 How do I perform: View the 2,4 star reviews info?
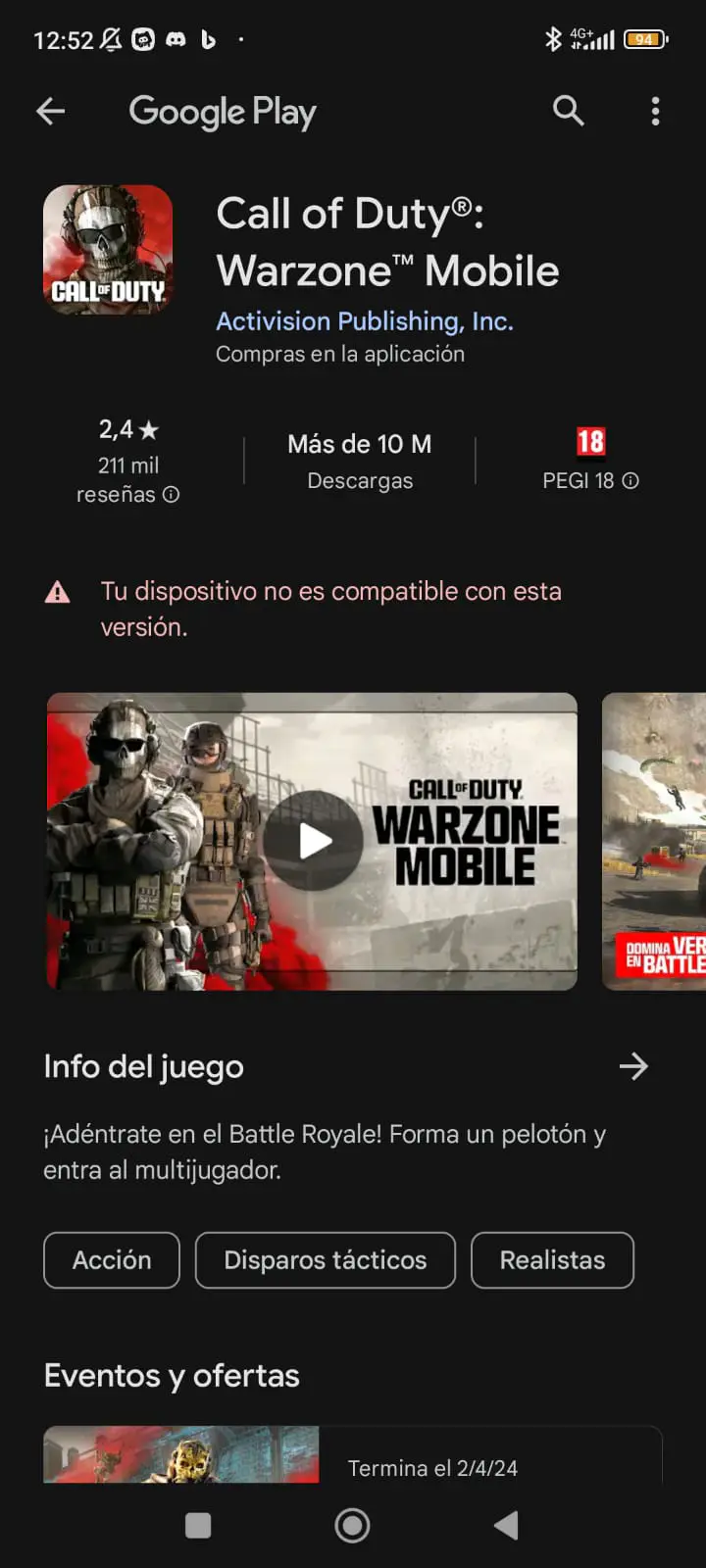pyautogui.click(x=128, y=461)
